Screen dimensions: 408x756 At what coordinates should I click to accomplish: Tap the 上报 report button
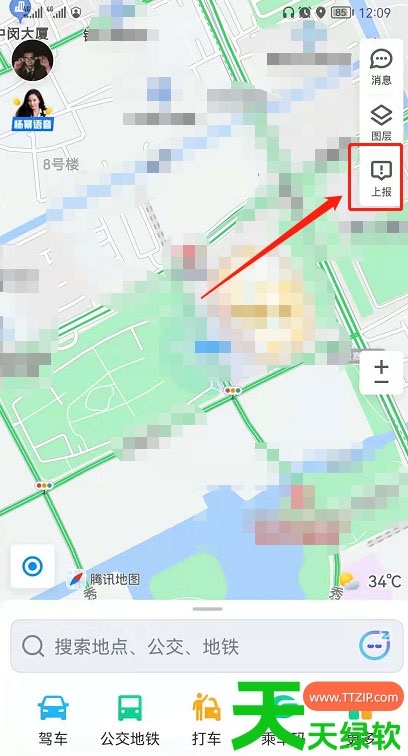[381, 179]
